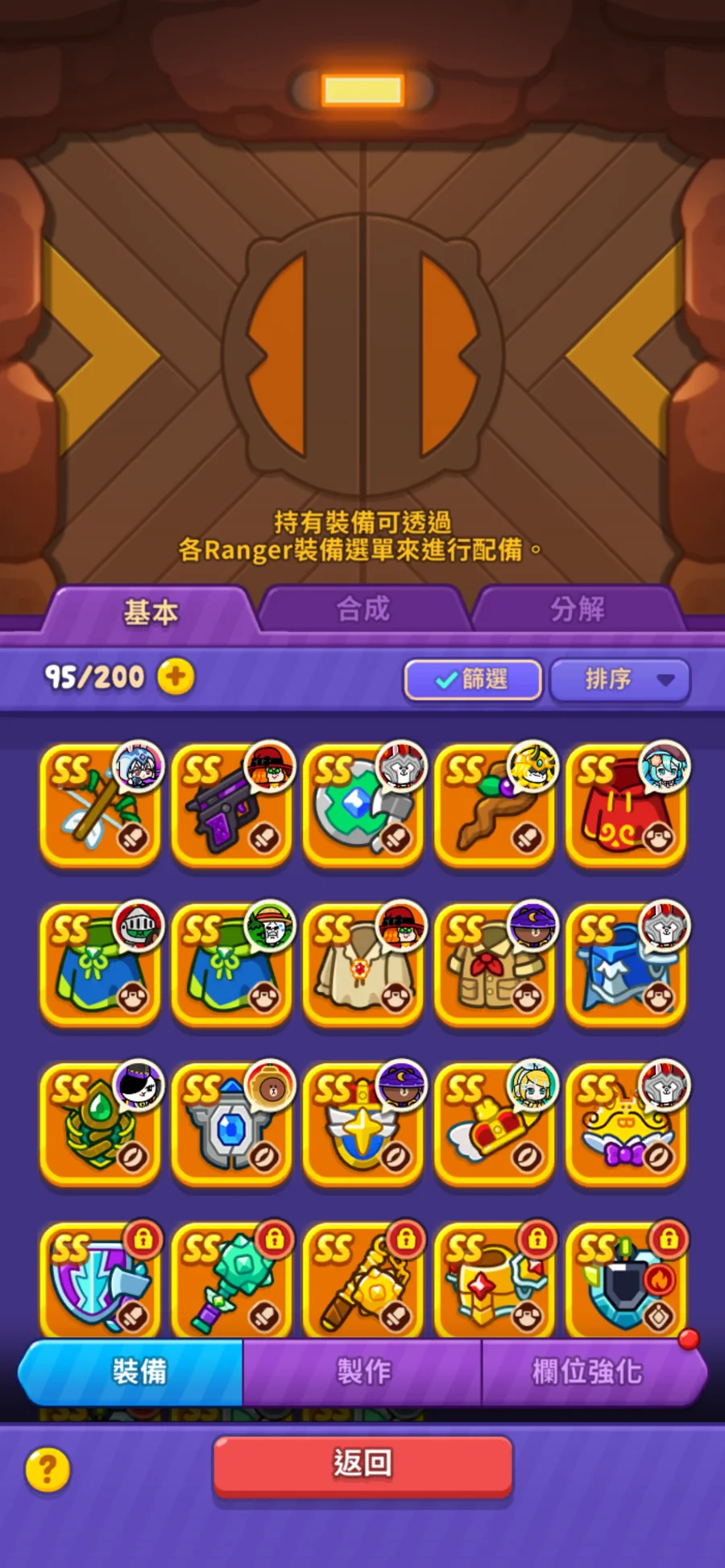Select the SS red skirt equipment
Image resolution: width=725 pixels, height=1568 pixels.
tap(626, 807)
